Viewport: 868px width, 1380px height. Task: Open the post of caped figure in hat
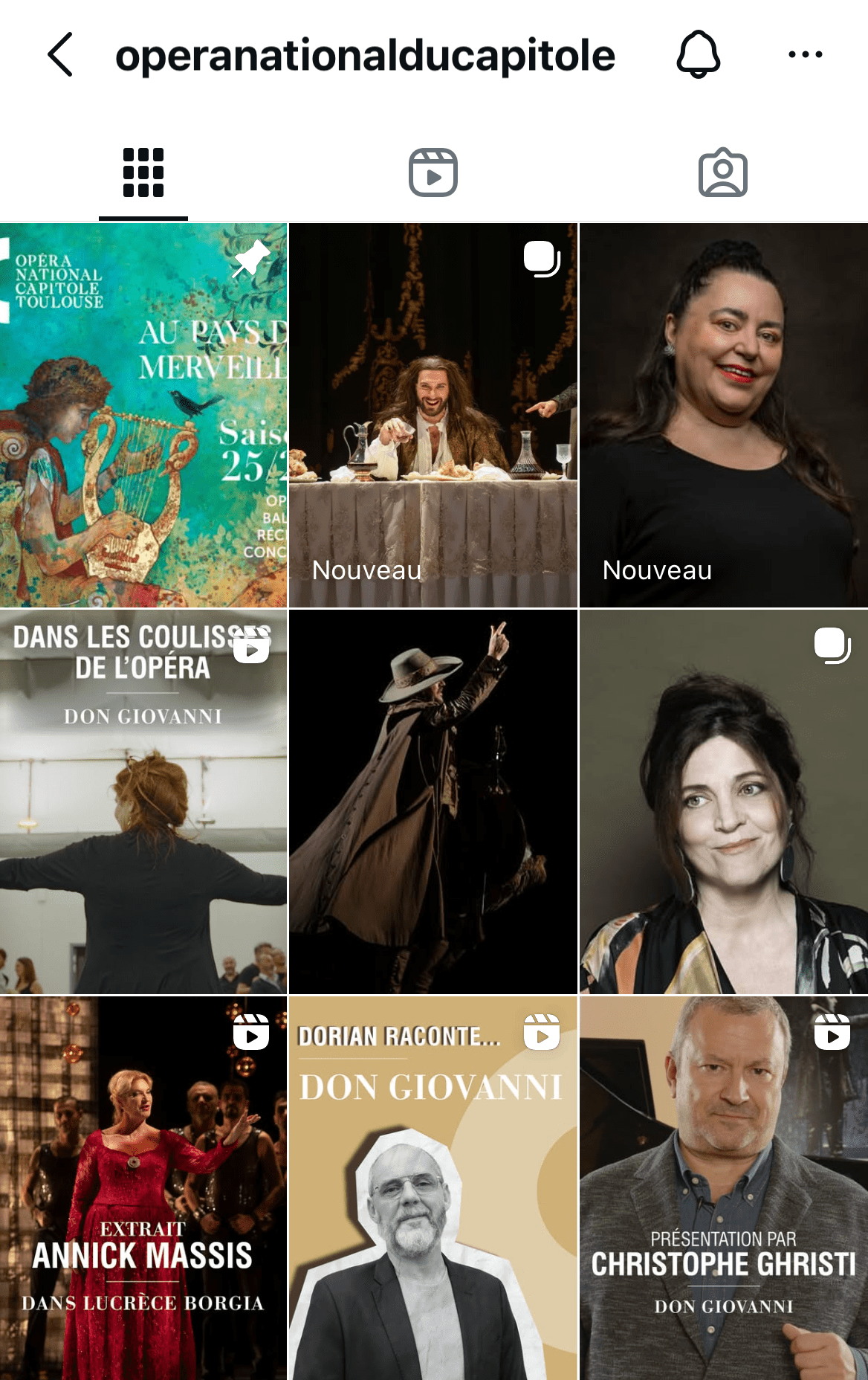pos(433,802)
